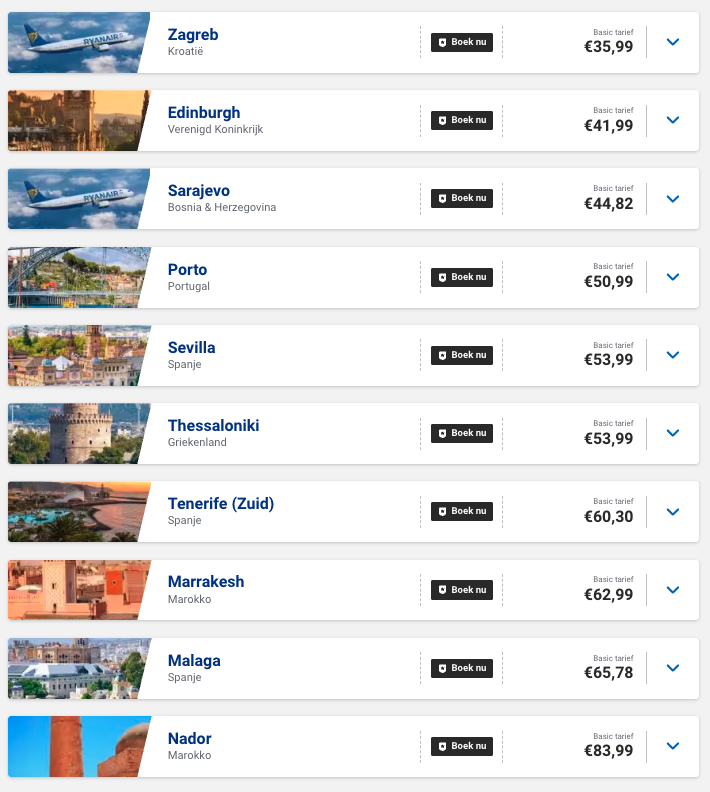
Task: Book the Marrakesh flight now
Action: pos(461,590)
